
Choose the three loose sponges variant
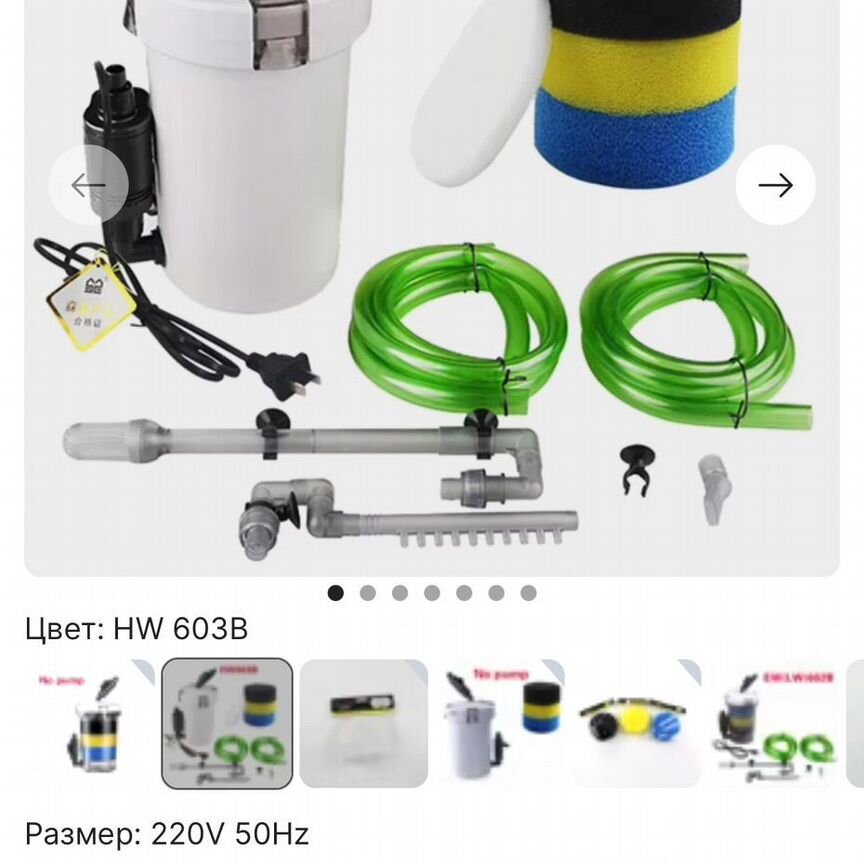[x=637, y=723]
